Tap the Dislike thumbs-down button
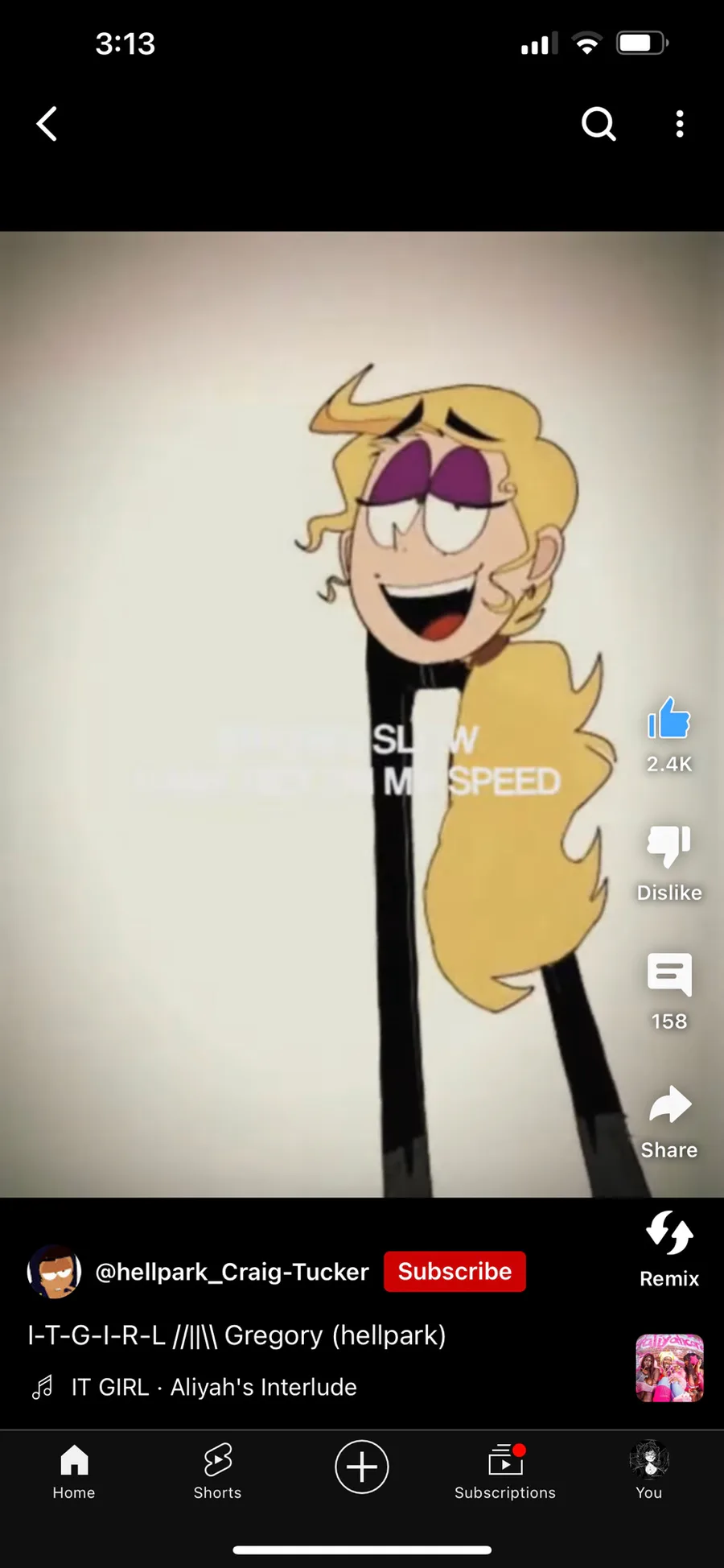Screen dimensions: 724x1568 click(x=669, y=847)
